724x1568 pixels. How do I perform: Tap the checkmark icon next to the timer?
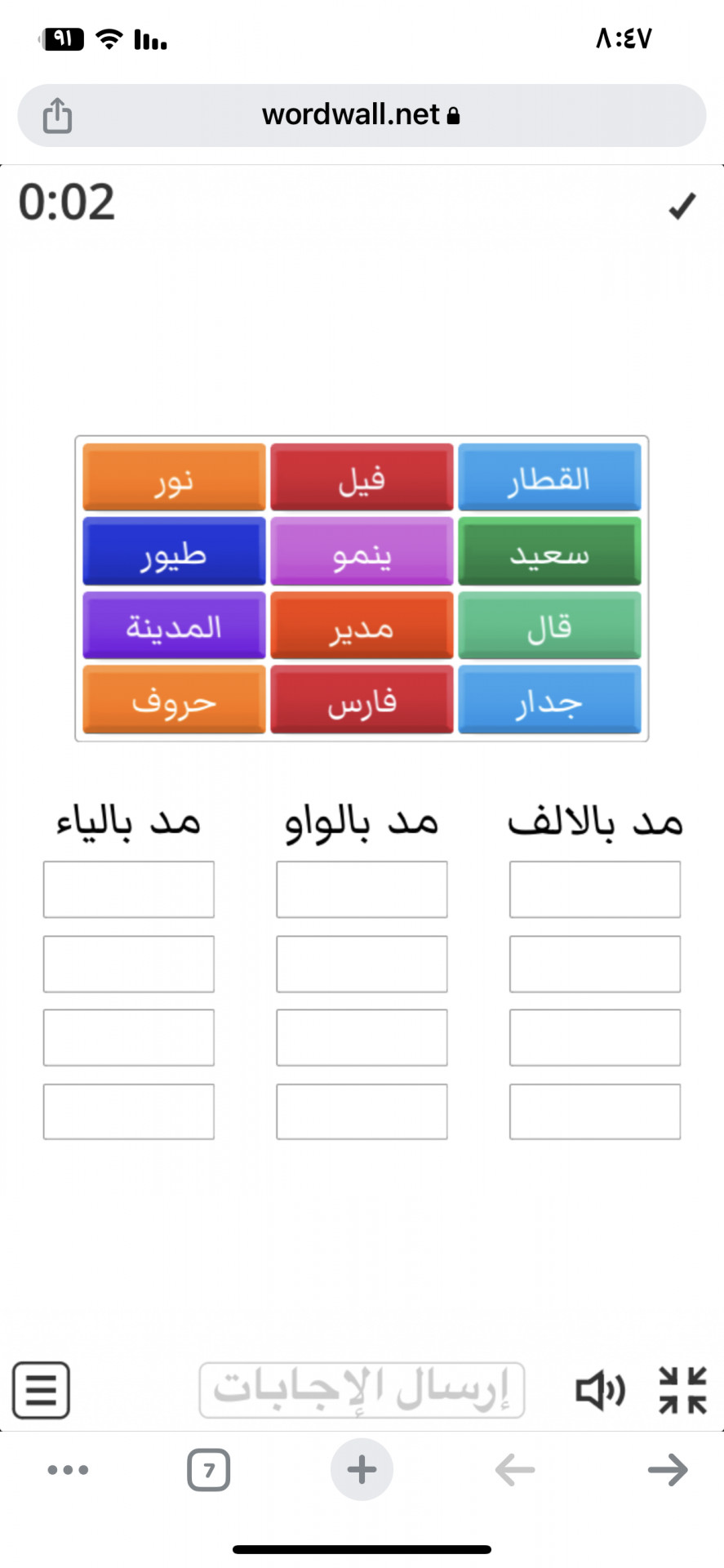(682, 206)
